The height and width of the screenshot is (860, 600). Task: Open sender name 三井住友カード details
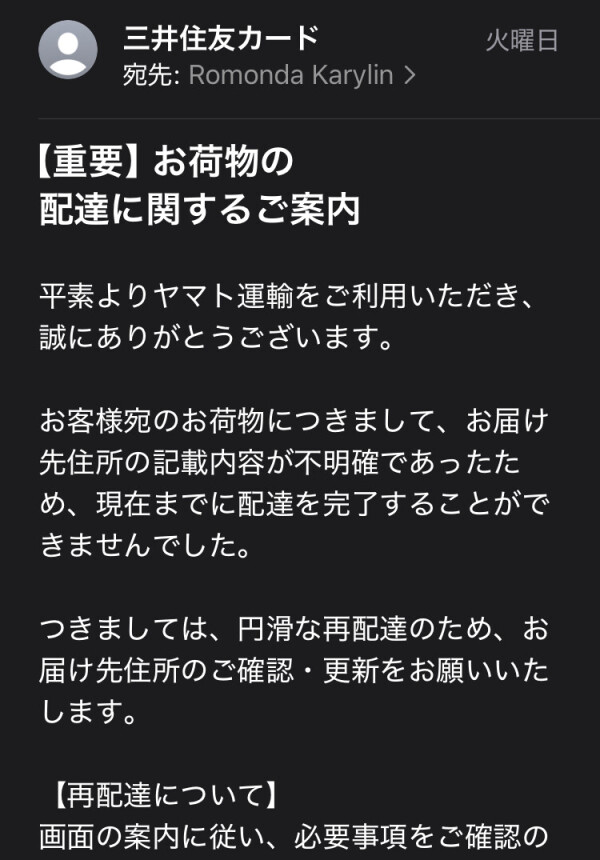[x=221, y=38]
